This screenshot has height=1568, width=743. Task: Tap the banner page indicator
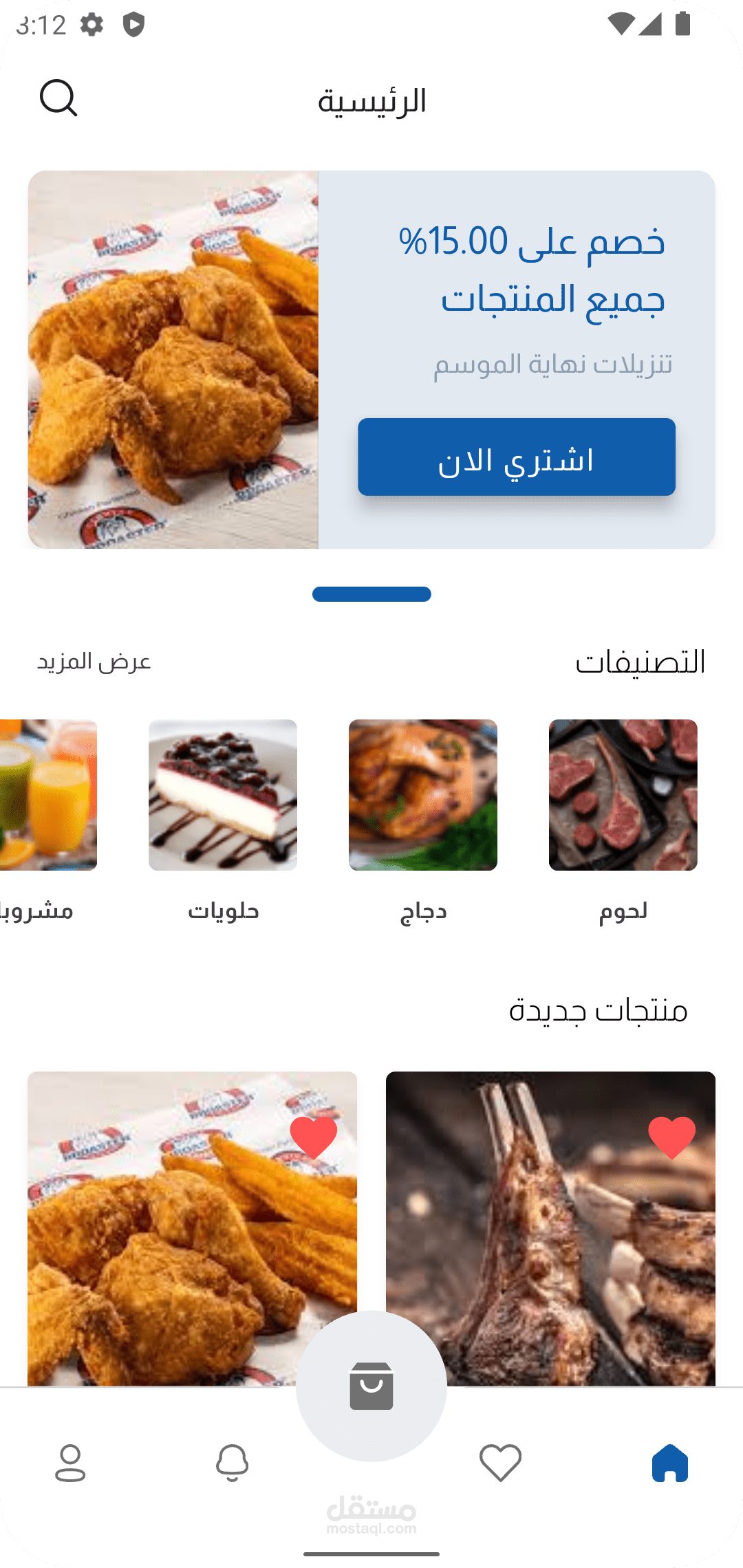[x=371, y=594]
